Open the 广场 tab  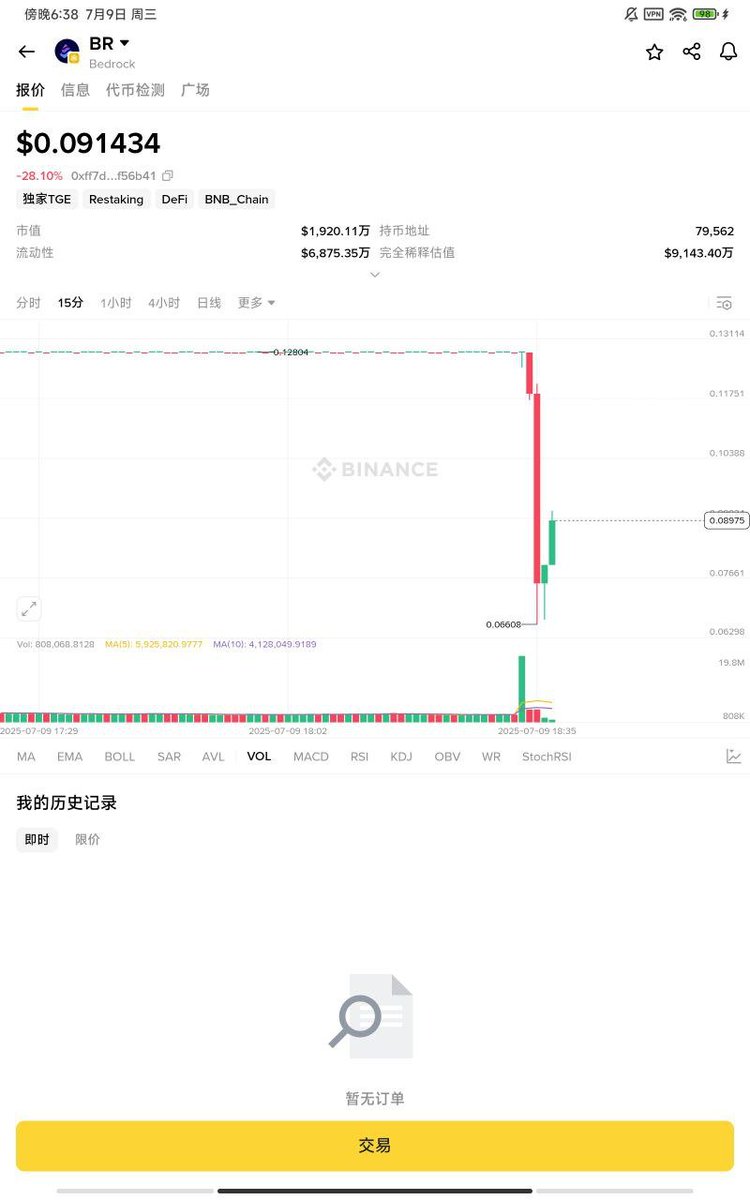[195, 90]
